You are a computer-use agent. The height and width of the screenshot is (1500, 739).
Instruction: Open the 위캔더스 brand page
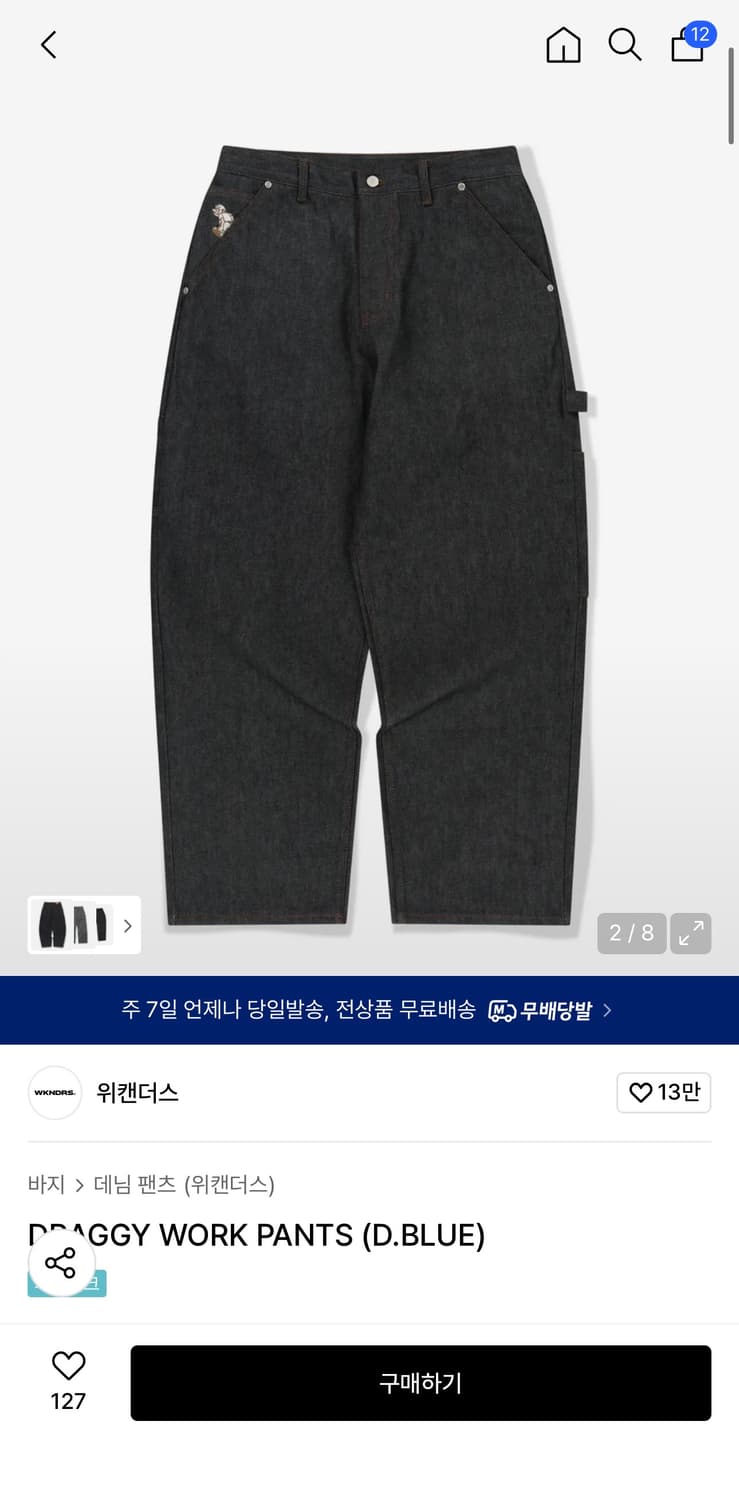137,1093
